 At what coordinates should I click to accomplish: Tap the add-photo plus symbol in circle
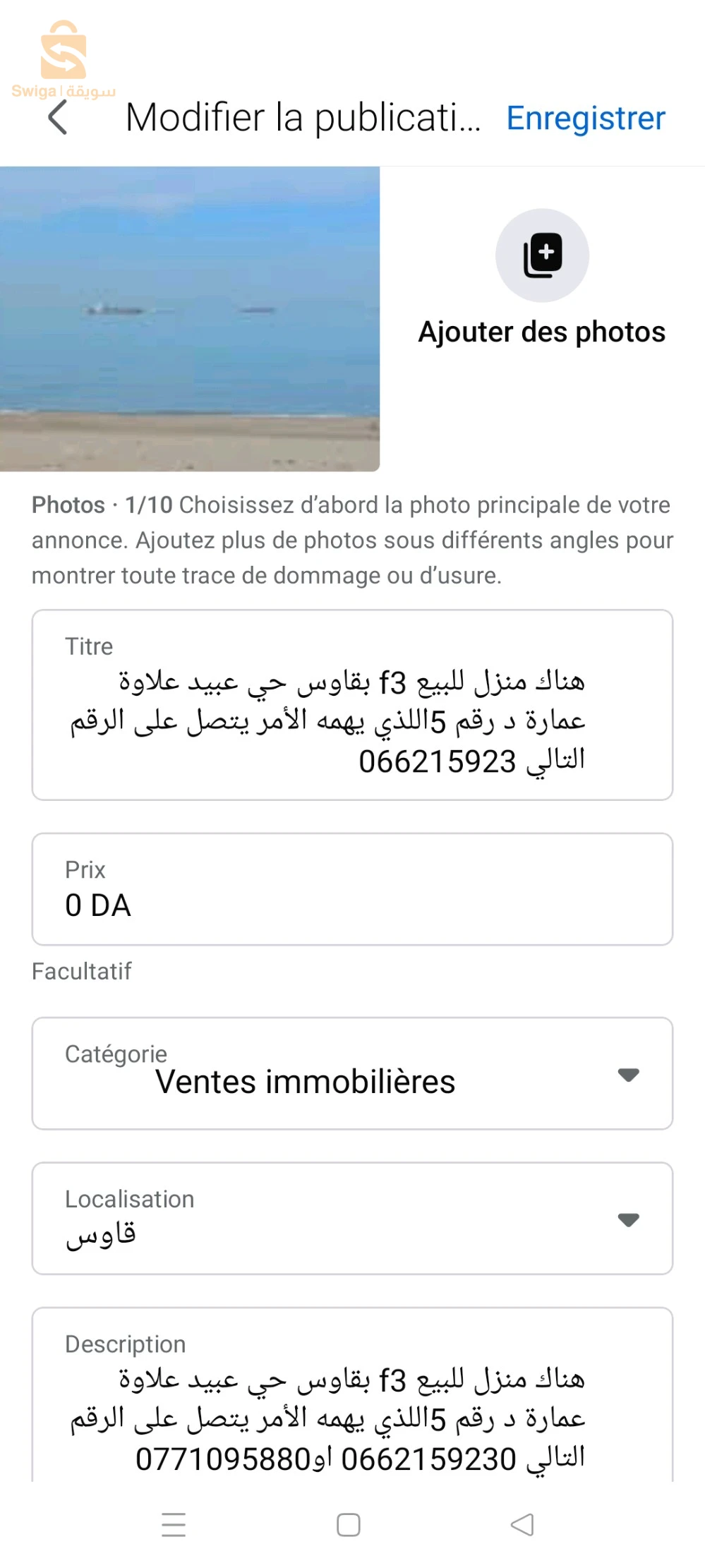click(546, 251)
